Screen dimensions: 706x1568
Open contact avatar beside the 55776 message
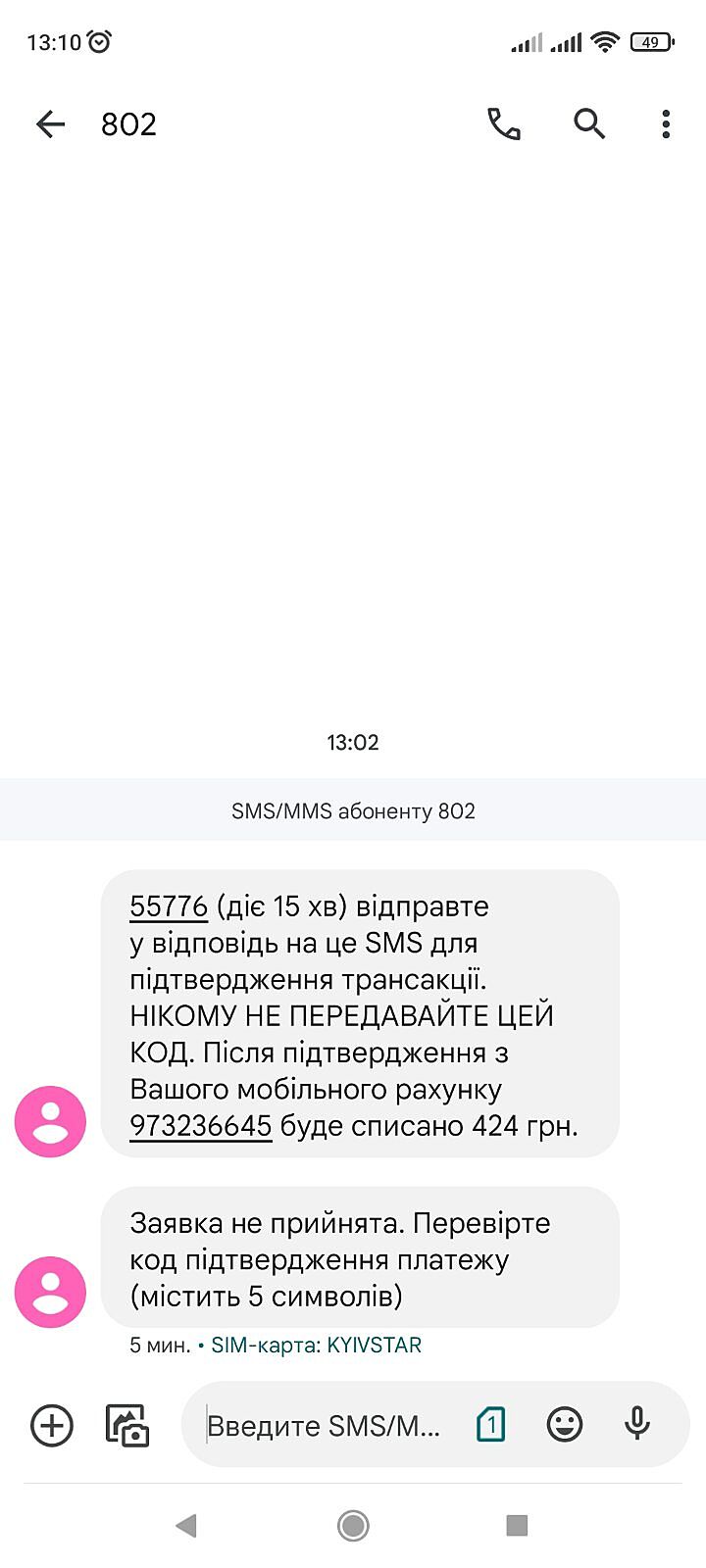pos(50,1121)
